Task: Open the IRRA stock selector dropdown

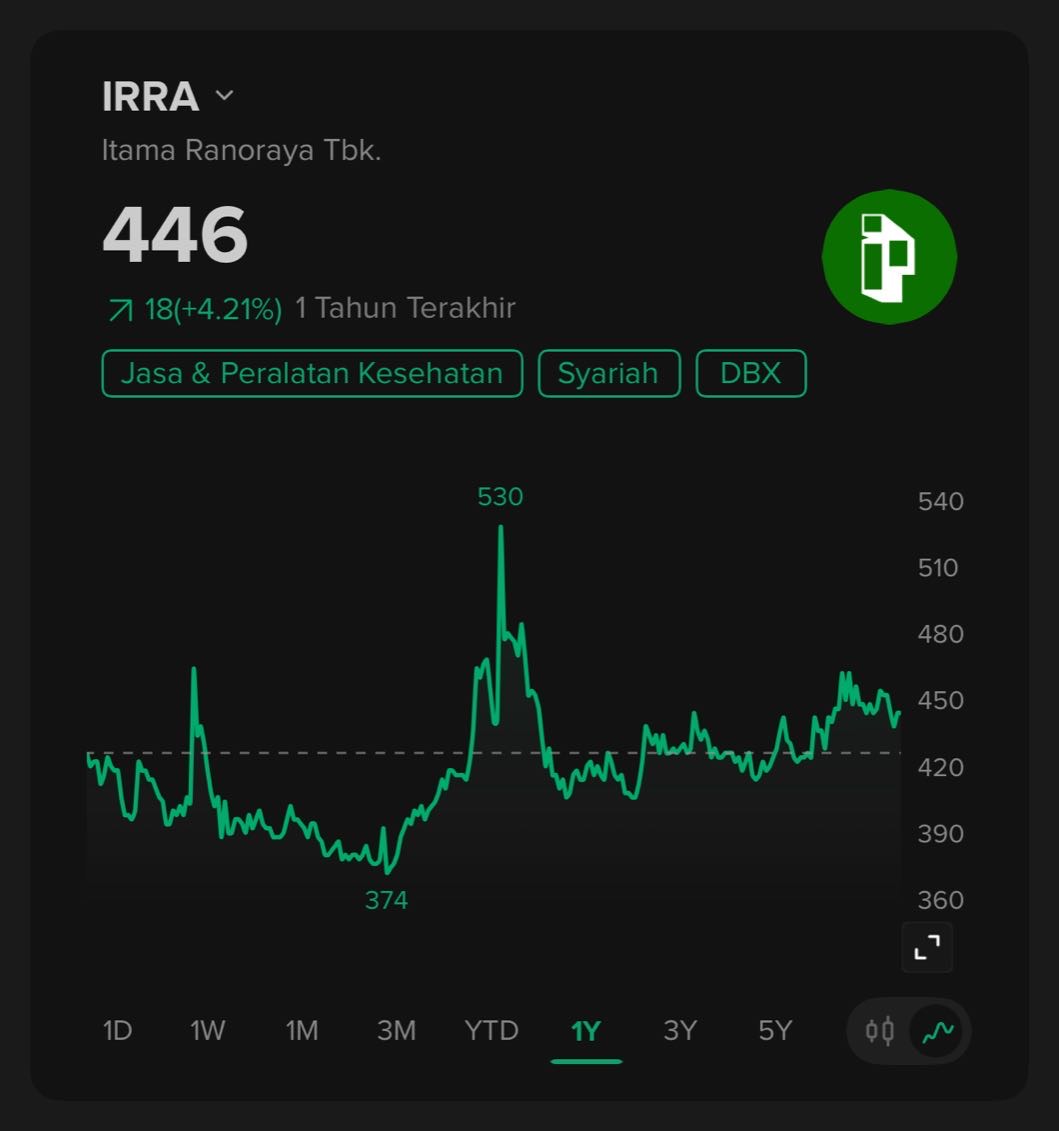Action: coord(224,96)
